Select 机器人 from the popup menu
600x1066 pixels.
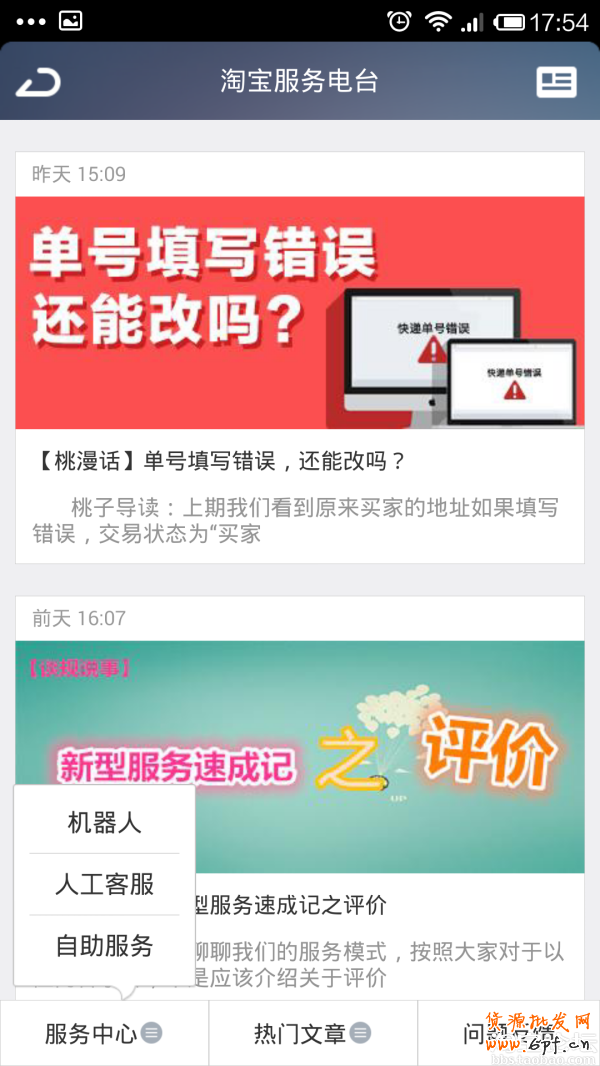(x=104, y=823)
